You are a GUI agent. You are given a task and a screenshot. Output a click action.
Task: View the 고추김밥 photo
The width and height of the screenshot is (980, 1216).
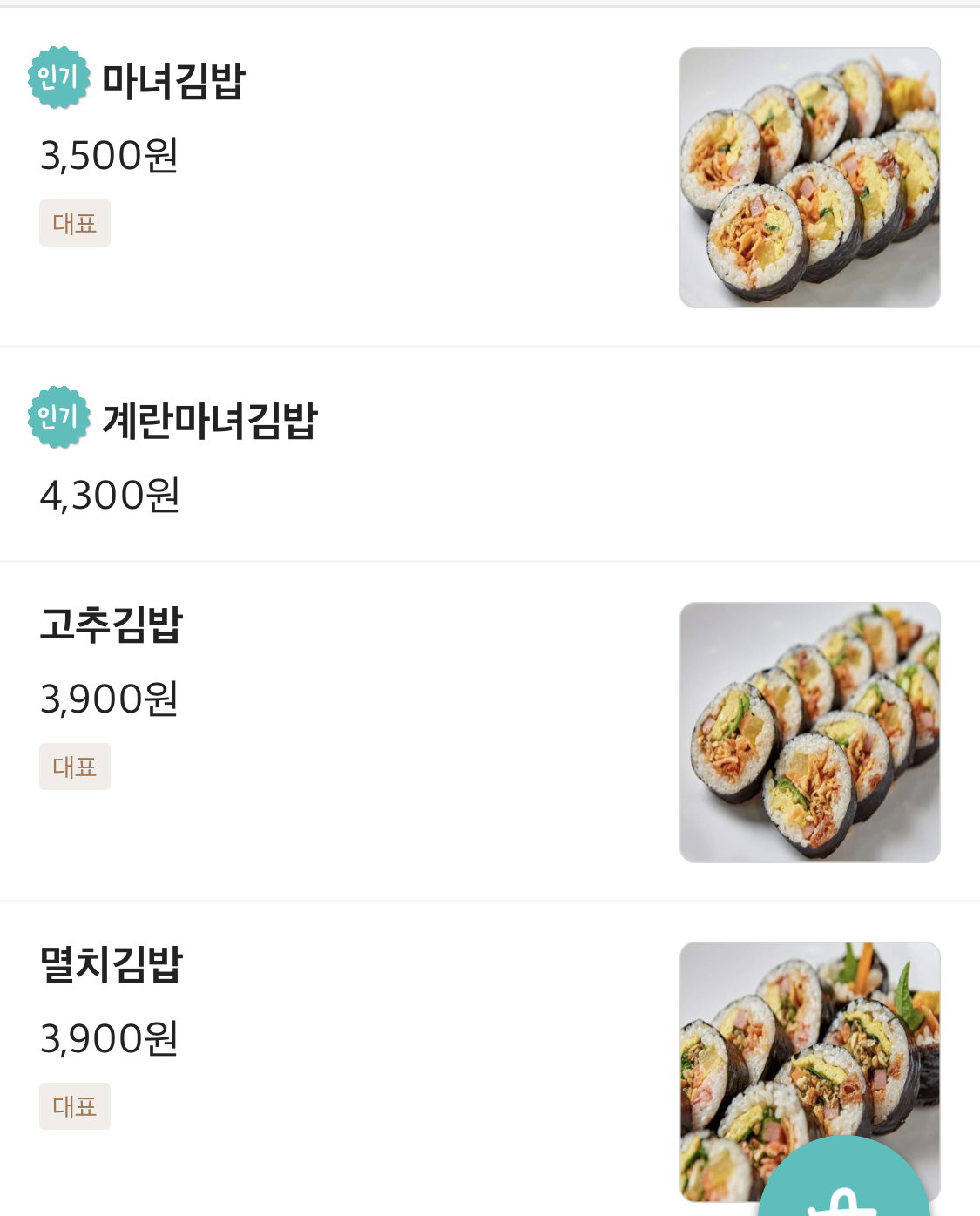click(809, 732)
